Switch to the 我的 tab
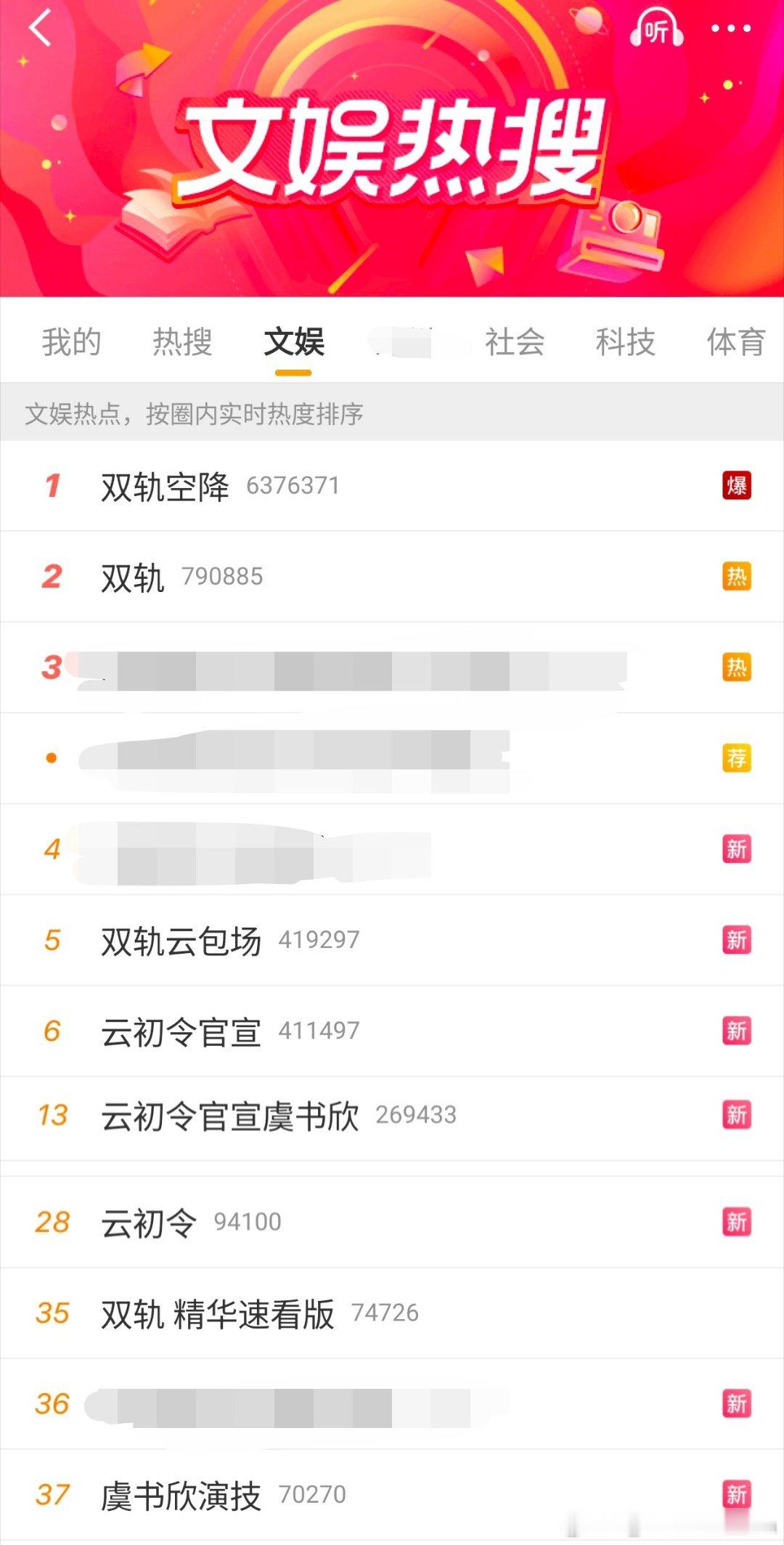 pos(73,341)
